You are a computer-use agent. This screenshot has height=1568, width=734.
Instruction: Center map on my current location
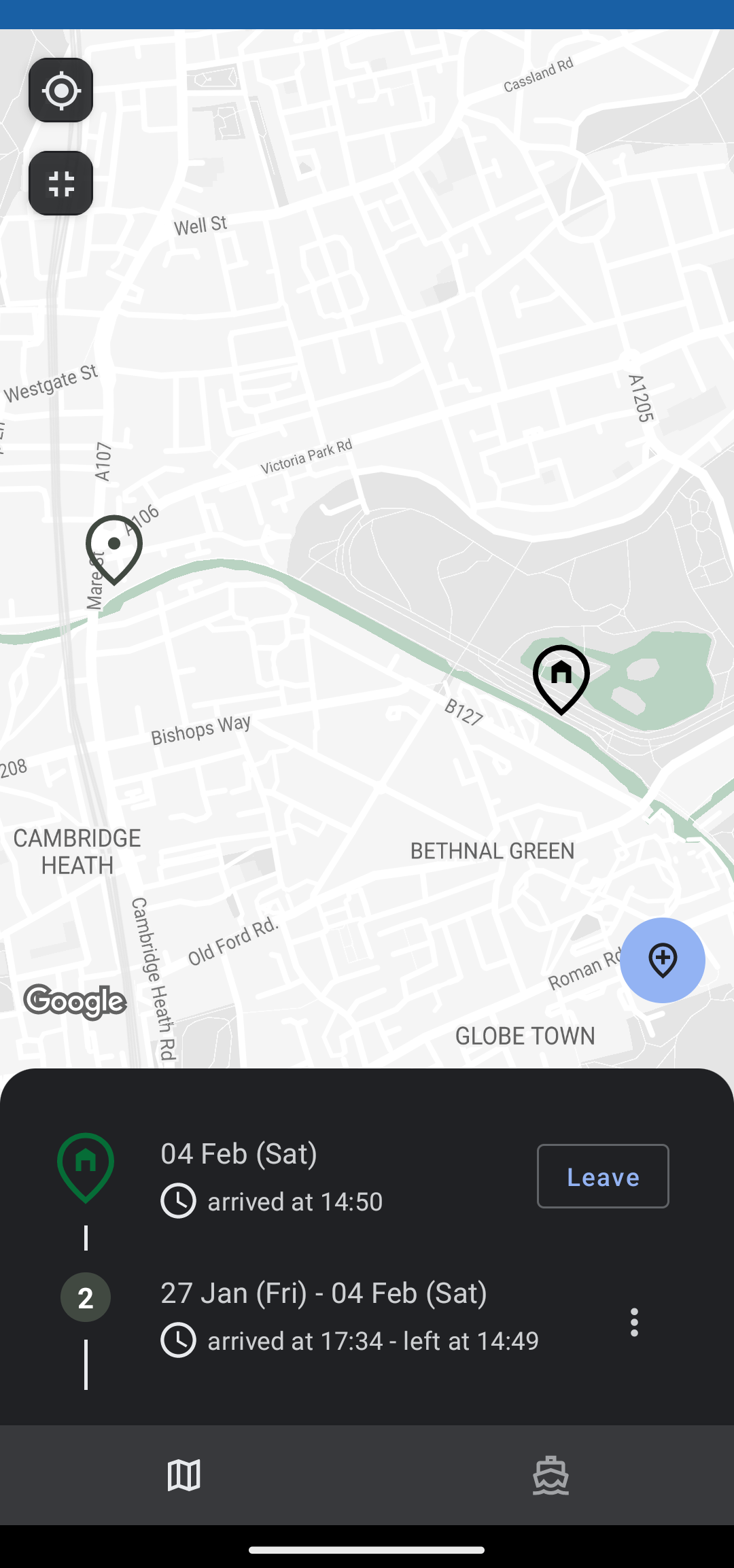click(61, 90)
